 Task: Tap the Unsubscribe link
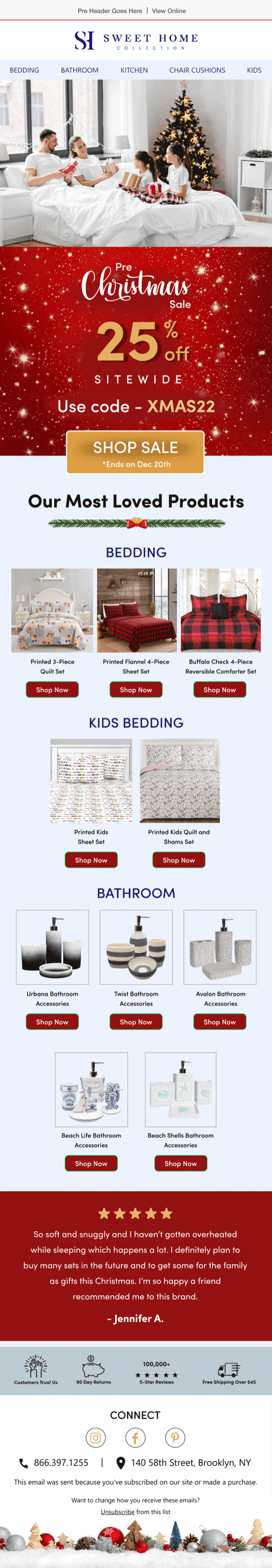point(117,1511)
